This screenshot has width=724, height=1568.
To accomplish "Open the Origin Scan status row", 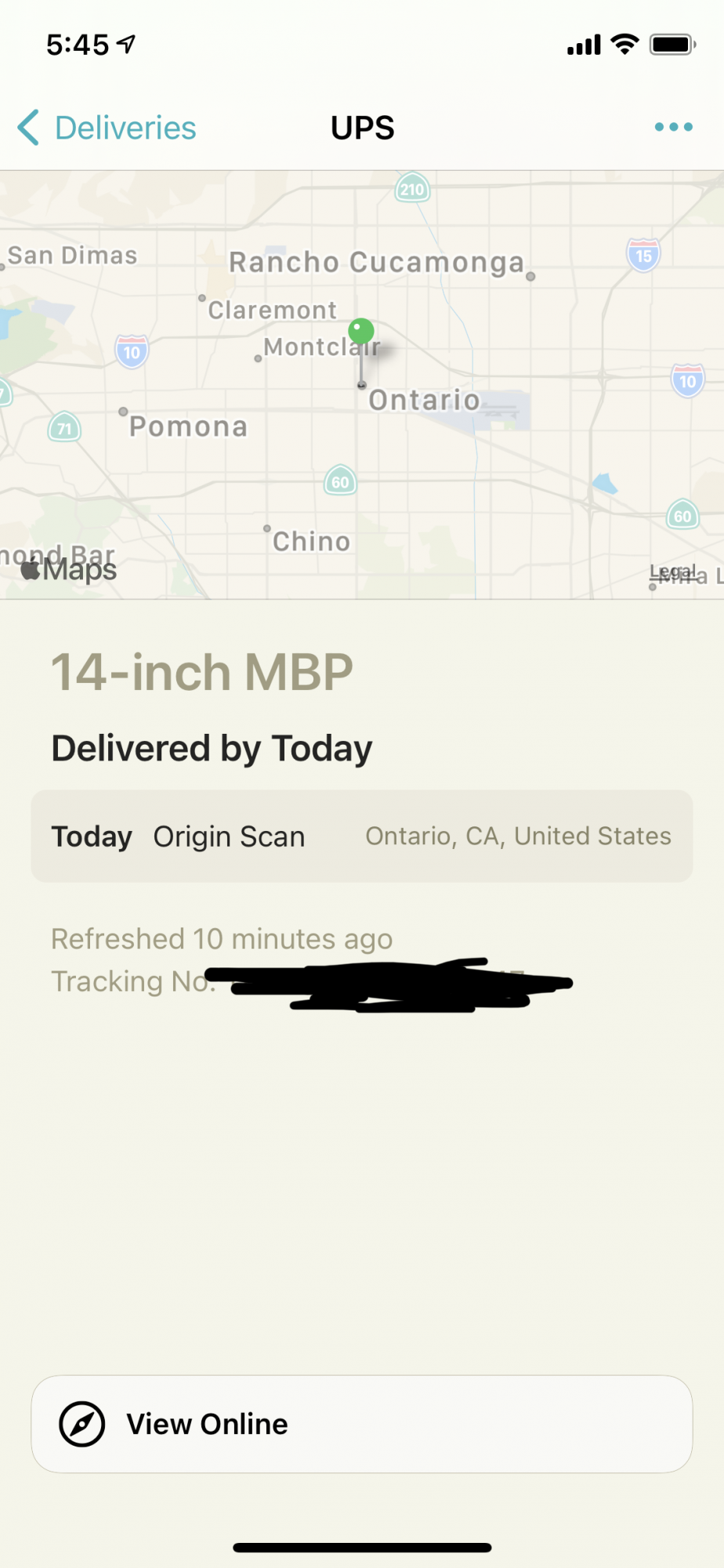I will point(362,837).
